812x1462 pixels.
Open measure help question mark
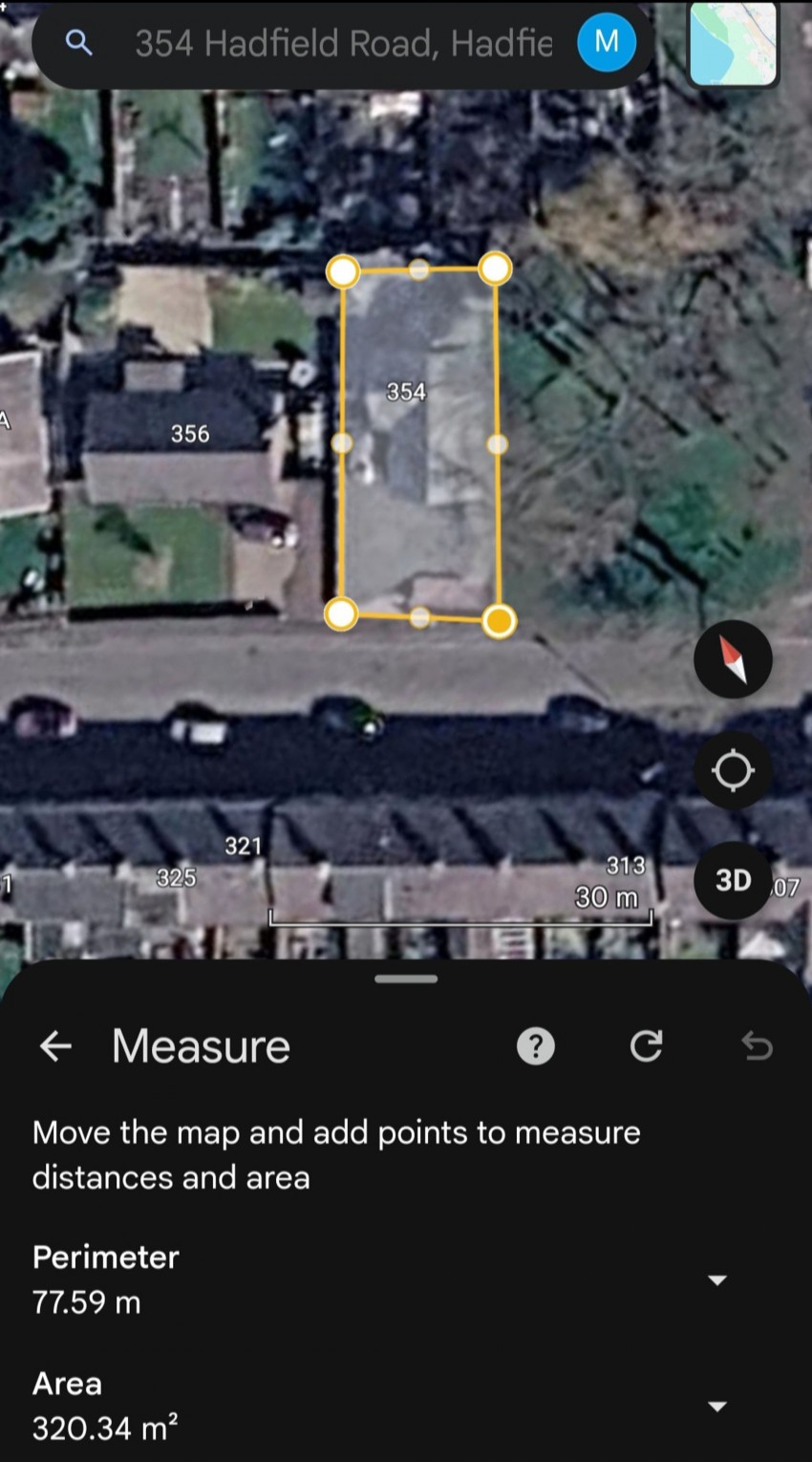535,1046
